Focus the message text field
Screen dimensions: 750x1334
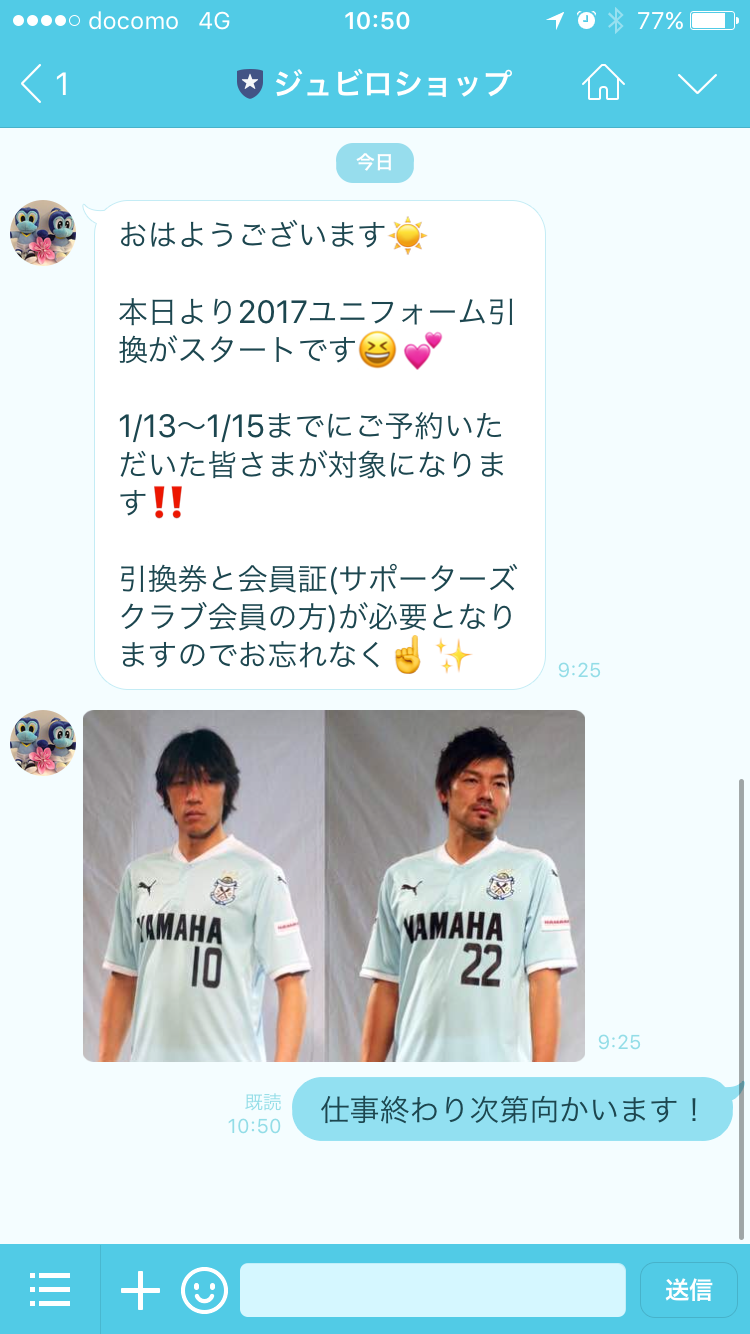(x=432, y=1290)
